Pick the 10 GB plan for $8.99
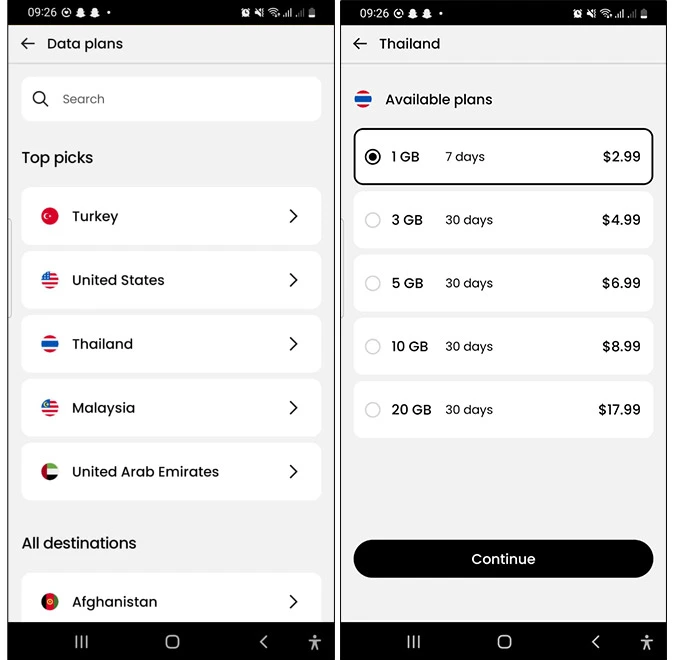 point(503,346)
